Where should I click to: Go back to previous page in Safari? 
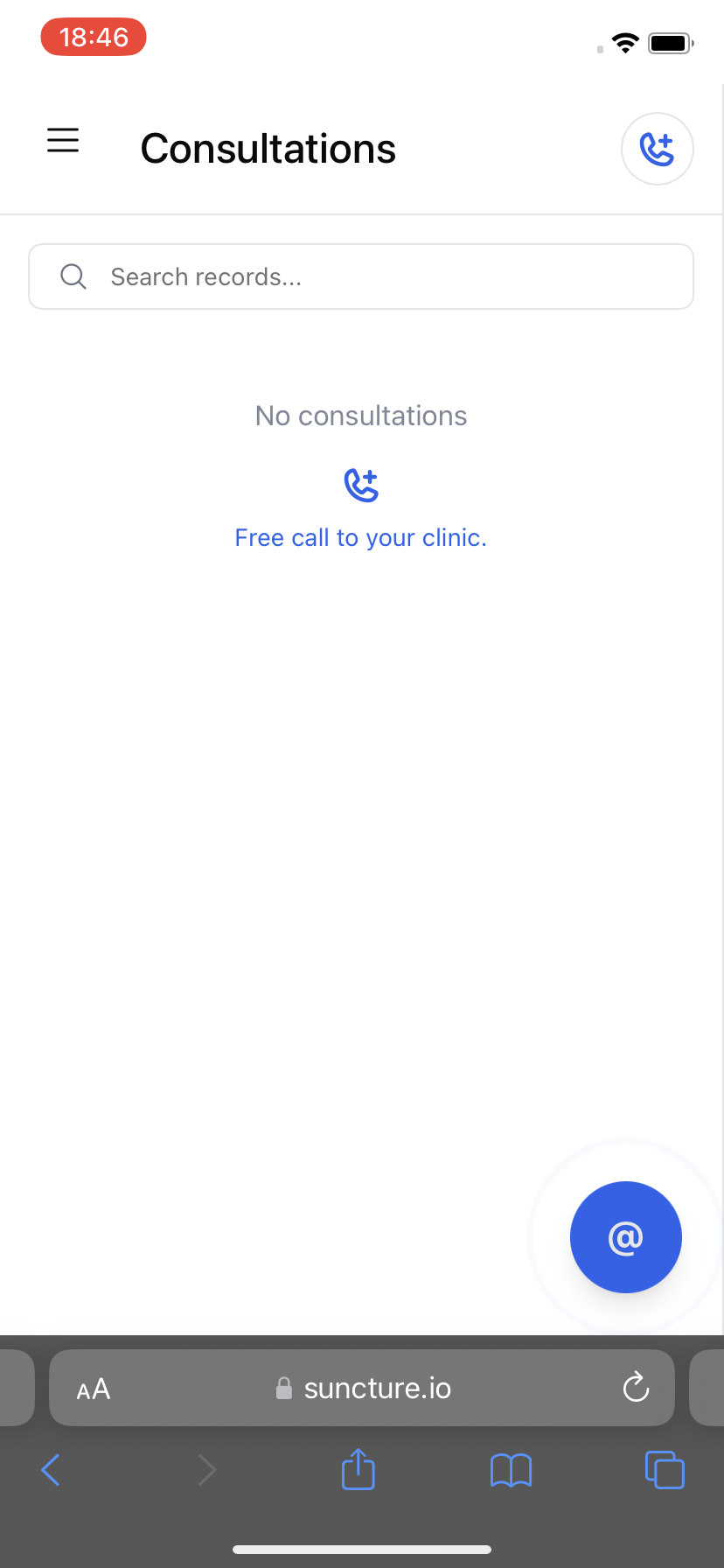[x=51, y=1470]
